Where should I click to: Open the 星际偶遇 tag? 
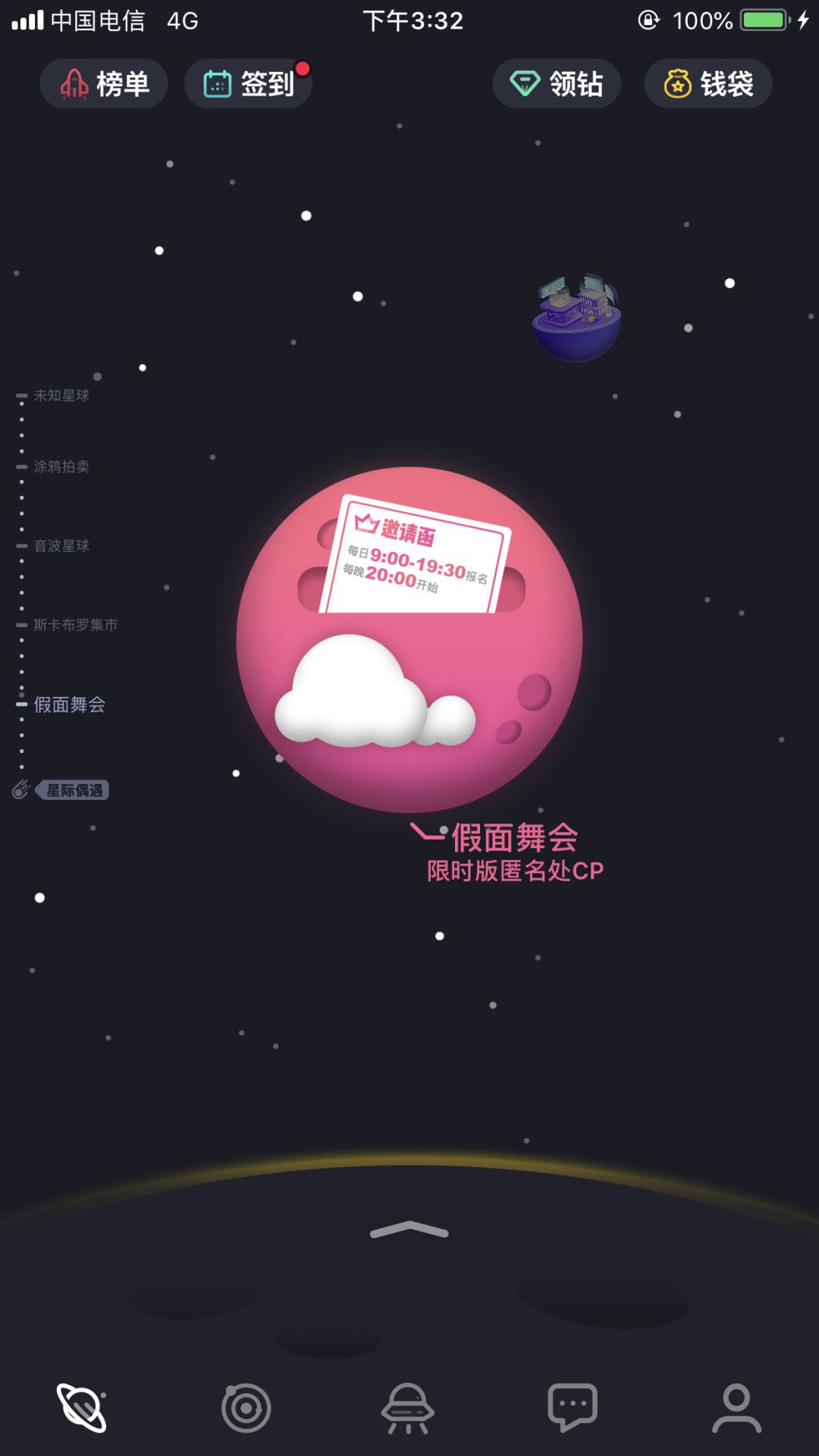point(73,790)
